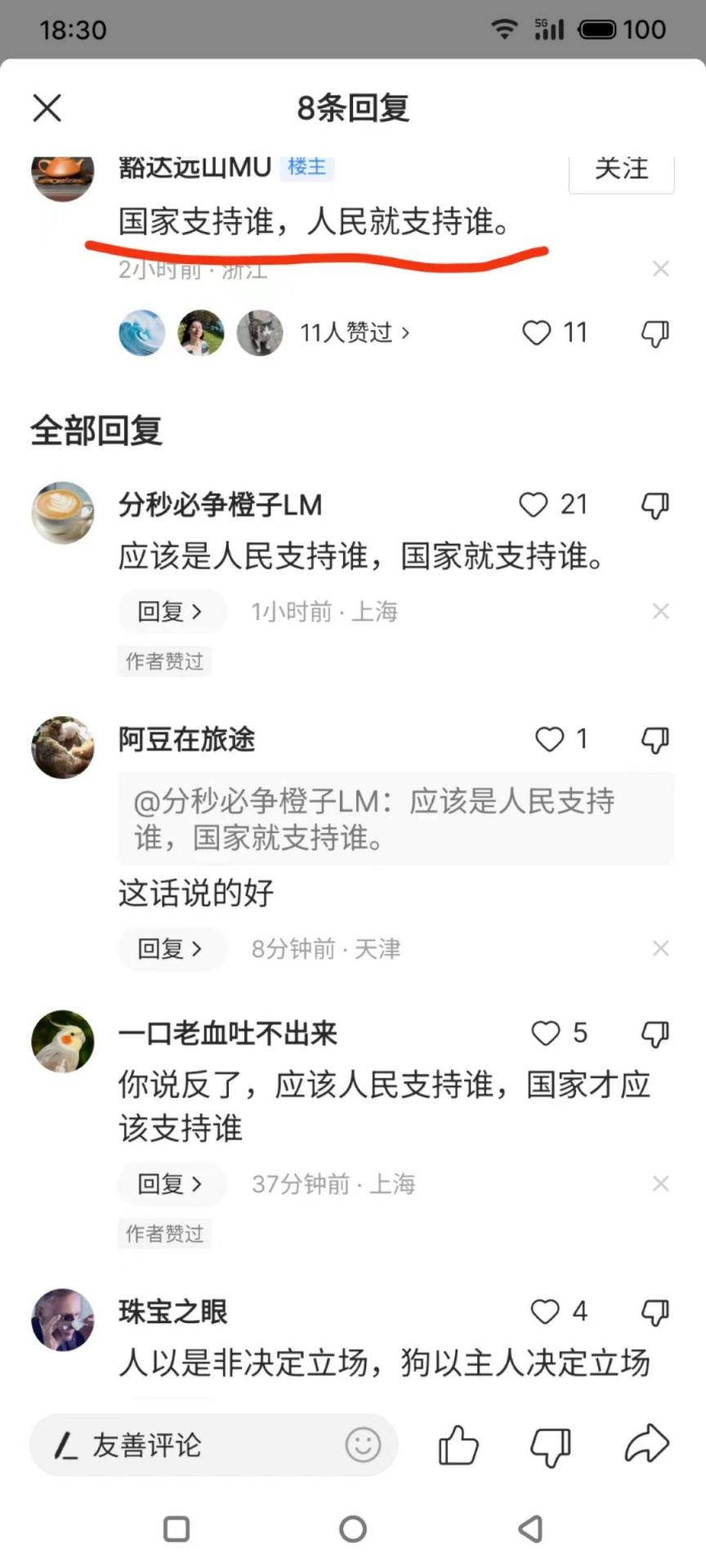Reply to 一口老血吐不出来's comment
706x1568 pixels.
[x=170, y=1184]
